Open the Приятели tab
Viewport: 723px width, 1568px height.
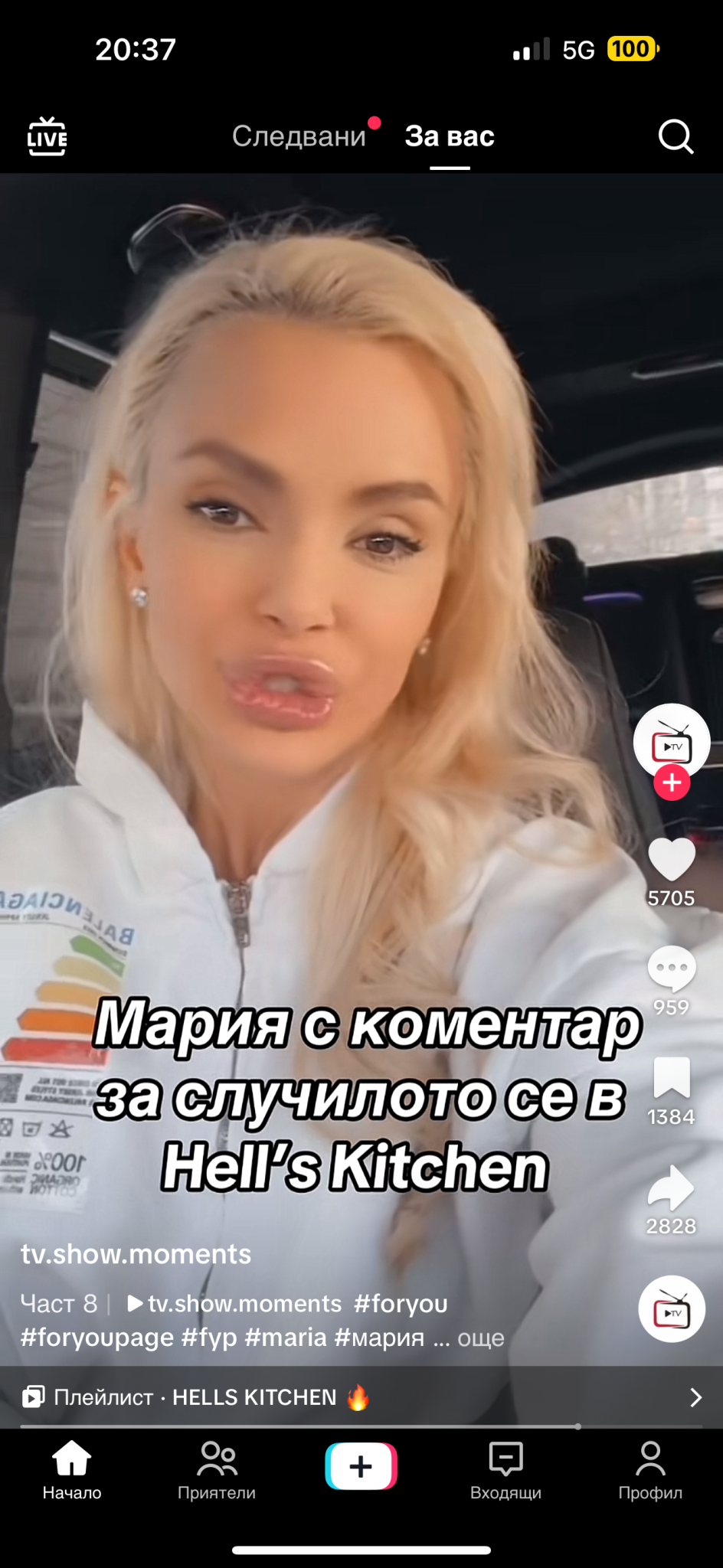coord(217,1468)
